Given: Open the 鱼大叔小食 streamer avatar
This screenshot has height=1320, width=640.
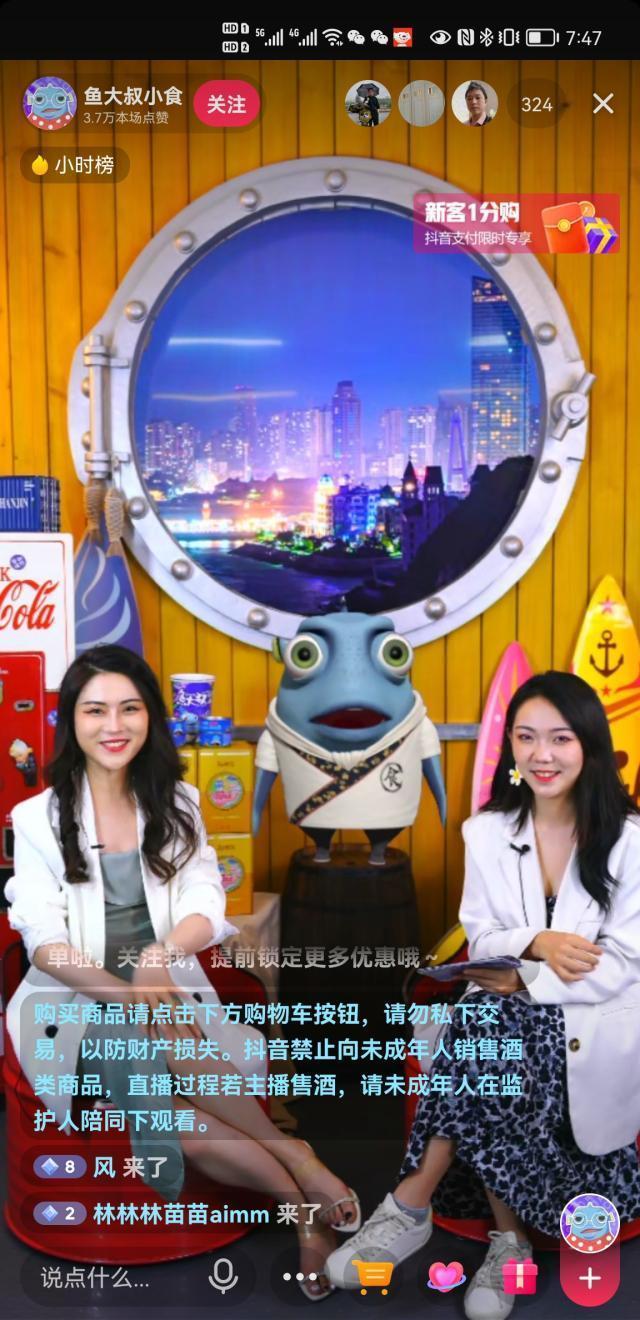Looking at the screenshot, I should (50, 104).
